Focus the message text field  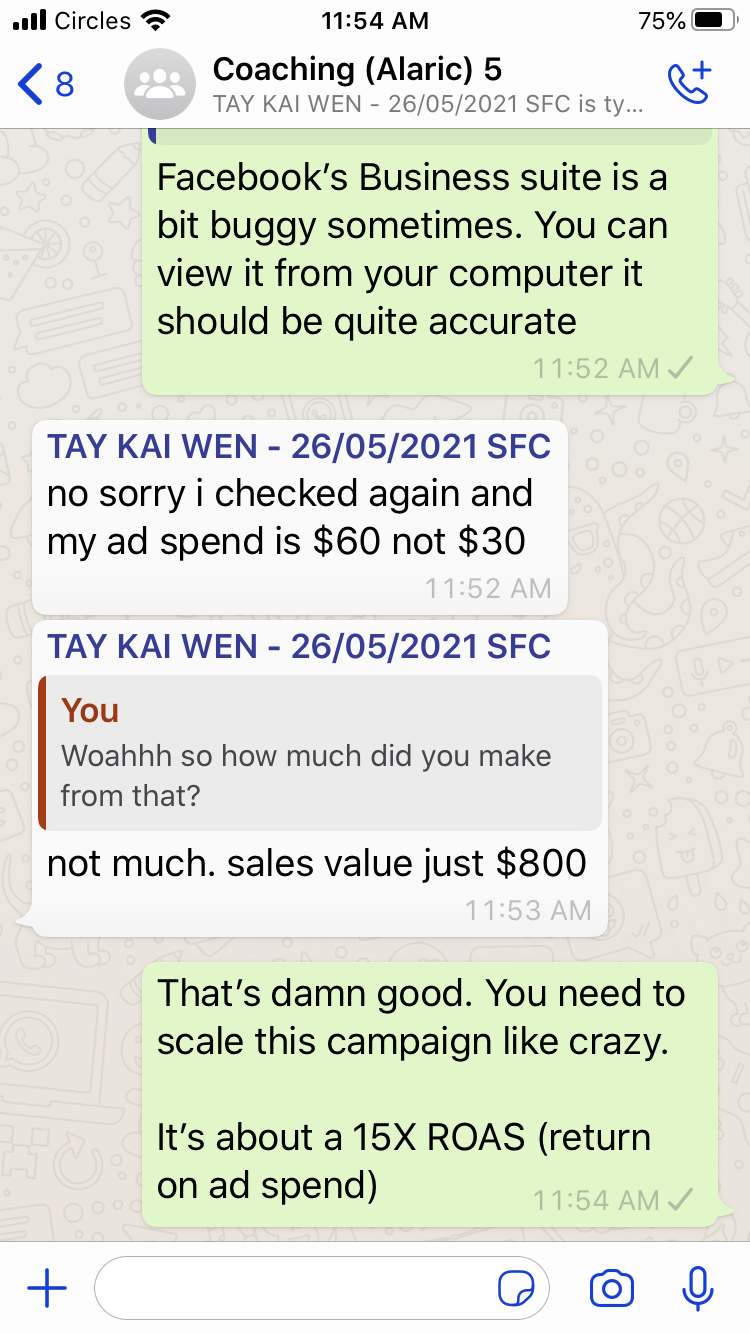tap(295, 1289)
